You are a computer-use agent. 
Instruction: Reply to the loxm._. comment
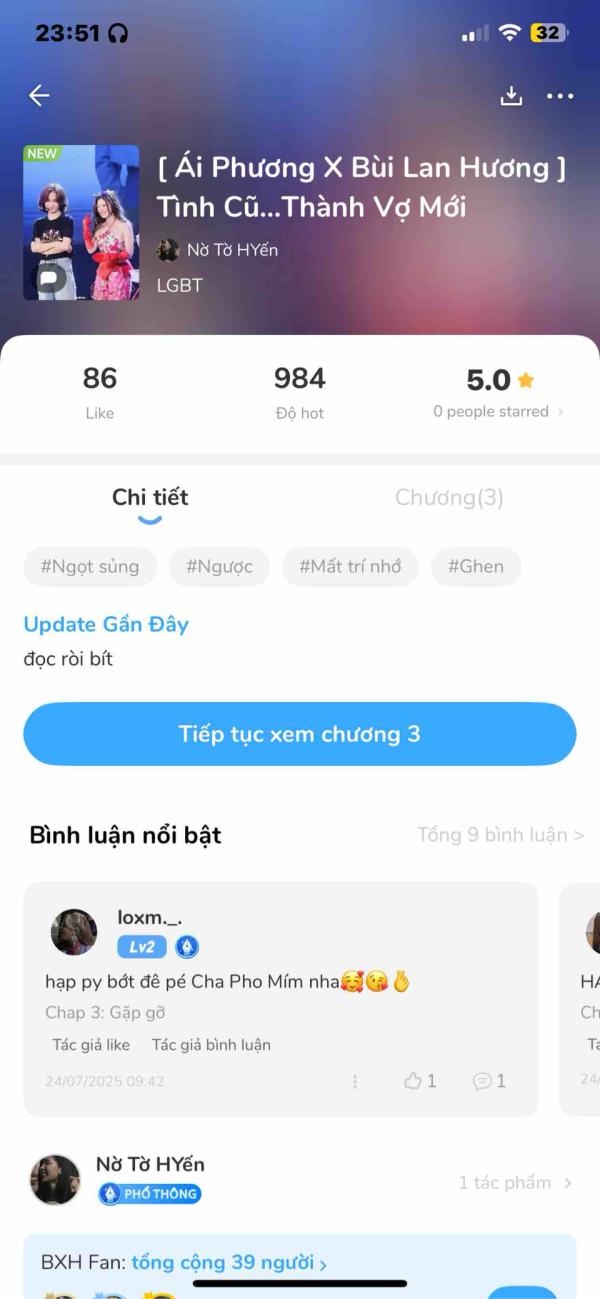489,1080
